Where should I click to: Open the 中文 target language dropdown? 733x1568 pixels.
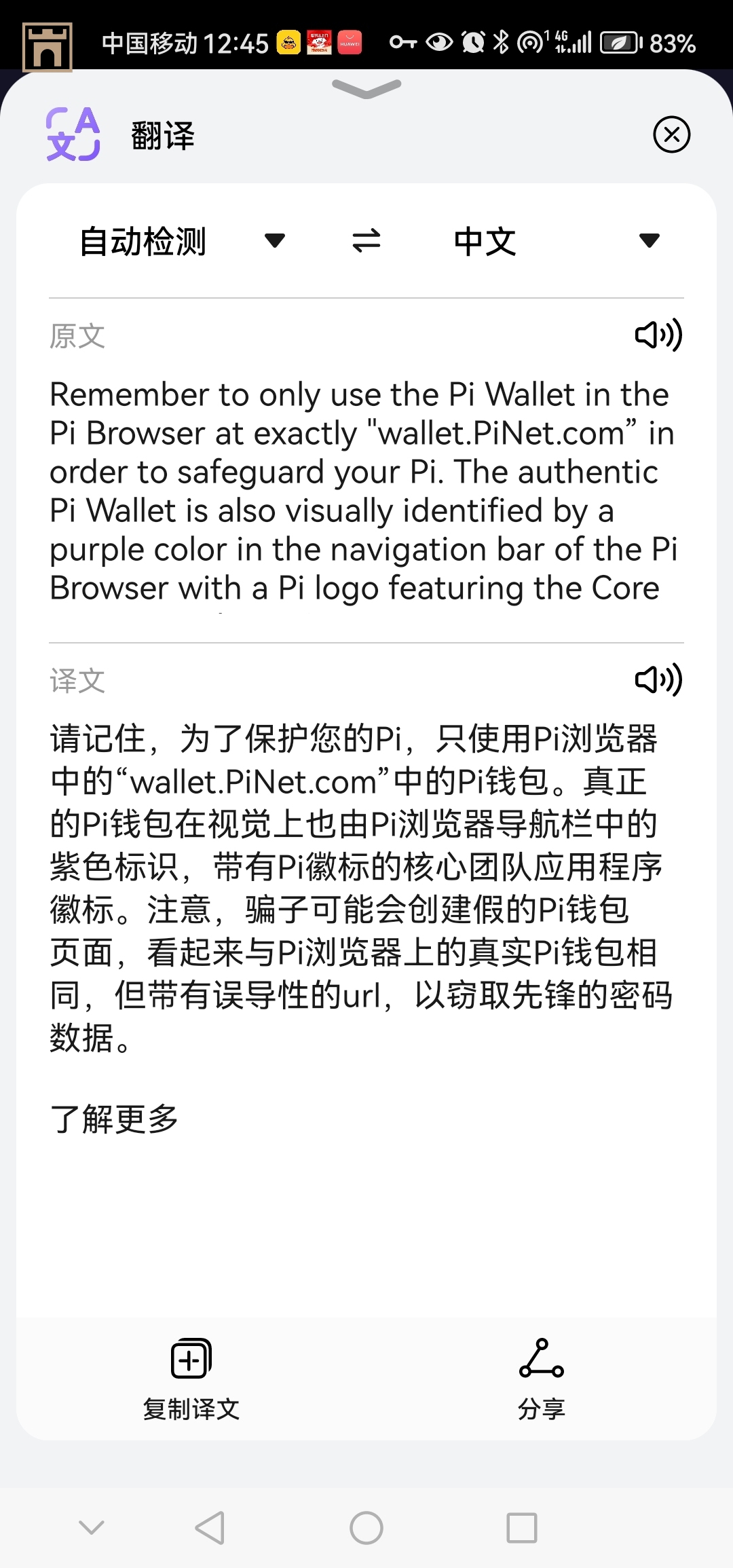coord(555,241)
